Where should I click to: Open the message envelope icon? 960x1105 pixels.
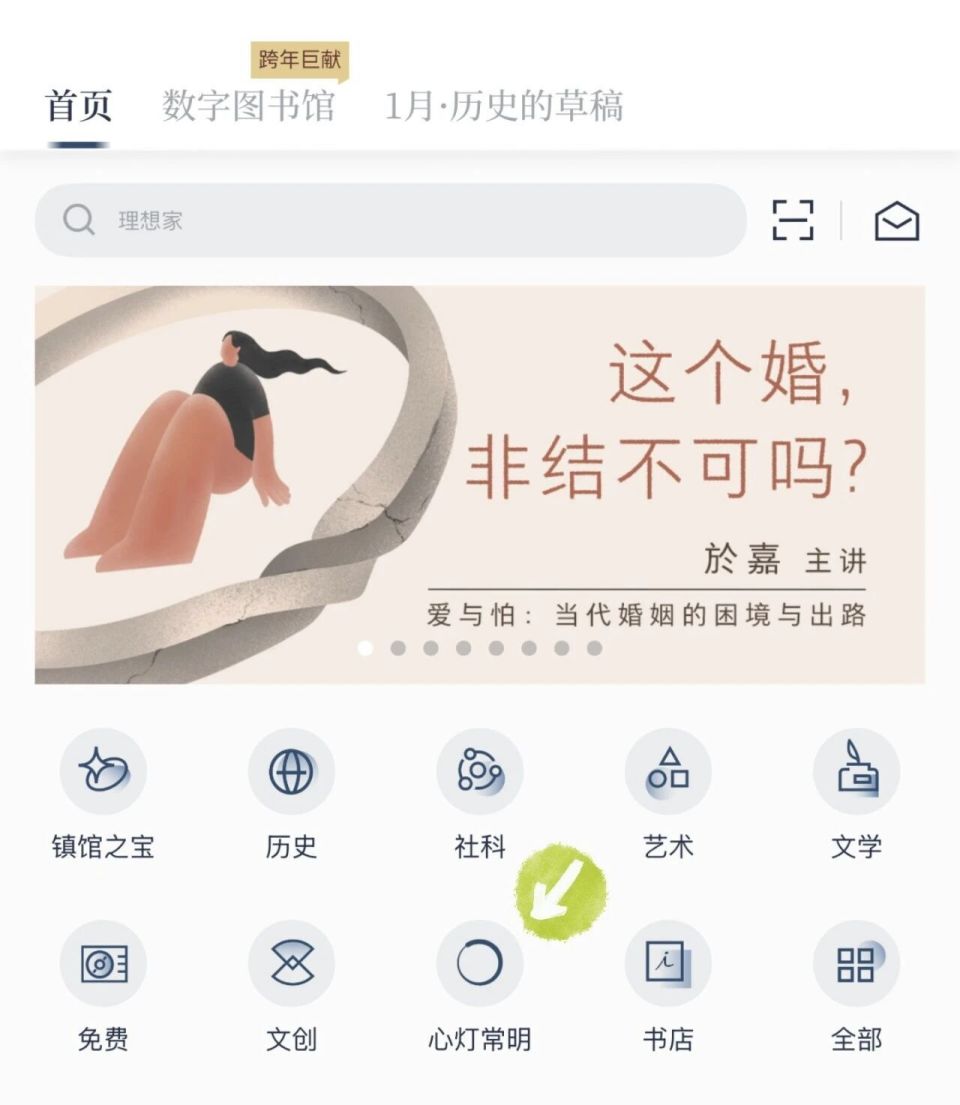click(x=898, y=222)
